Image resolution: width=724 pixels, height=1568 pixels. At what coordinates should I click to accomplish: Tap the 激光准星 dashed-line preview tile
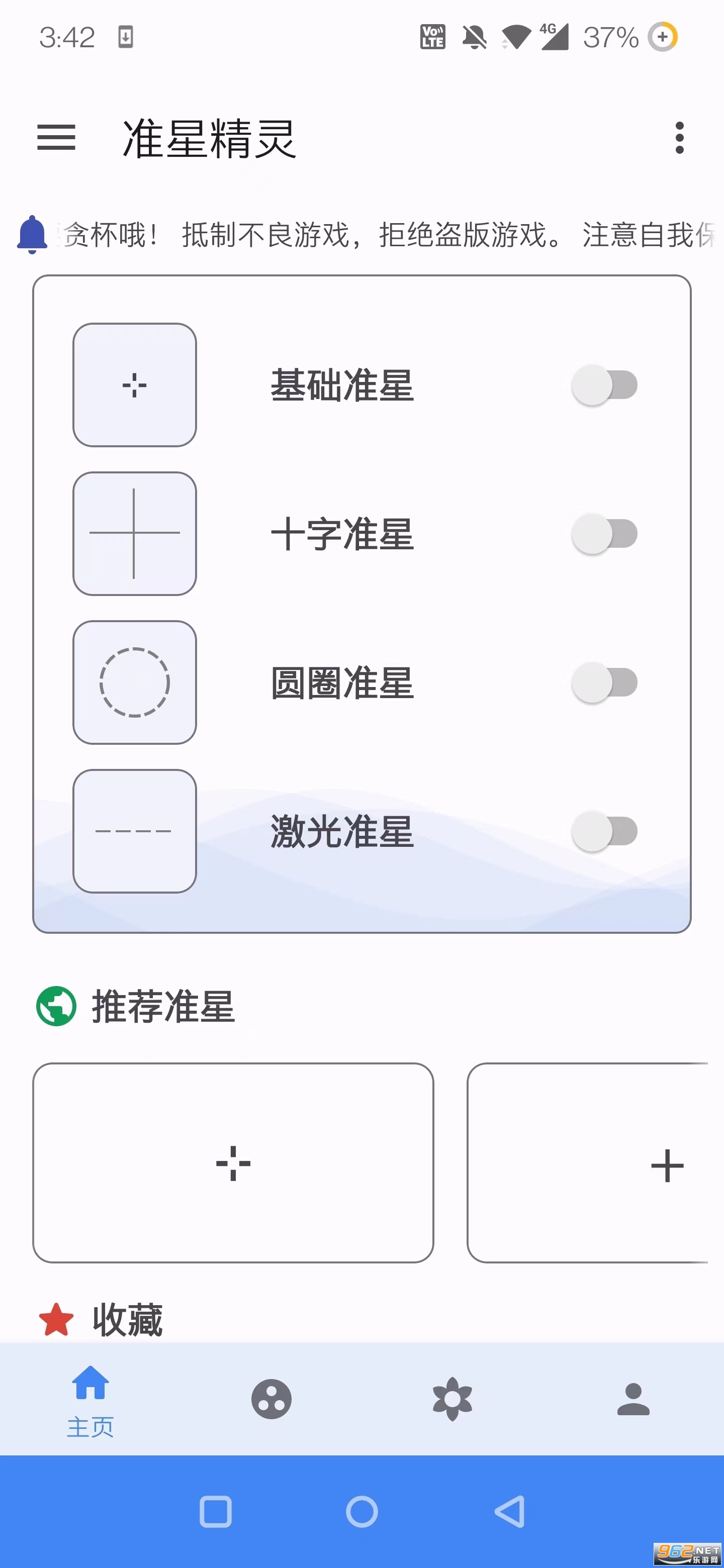click(x=135, y=831)
